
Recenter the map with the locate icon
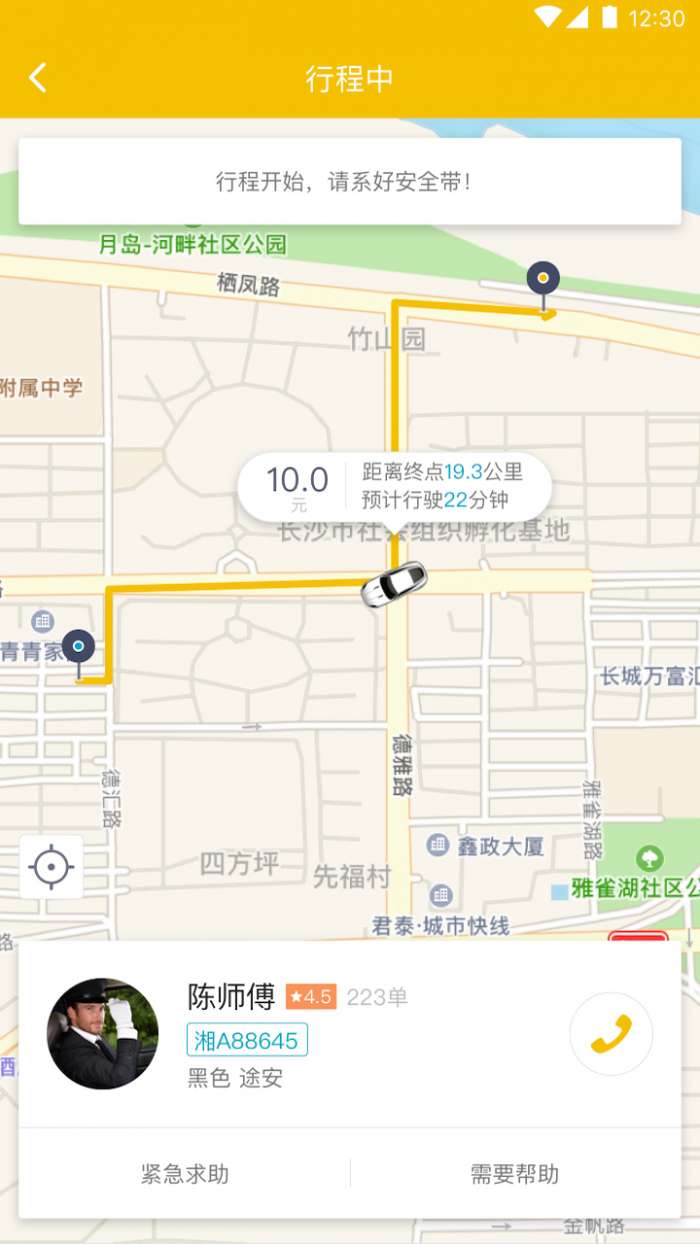point(51,866)
